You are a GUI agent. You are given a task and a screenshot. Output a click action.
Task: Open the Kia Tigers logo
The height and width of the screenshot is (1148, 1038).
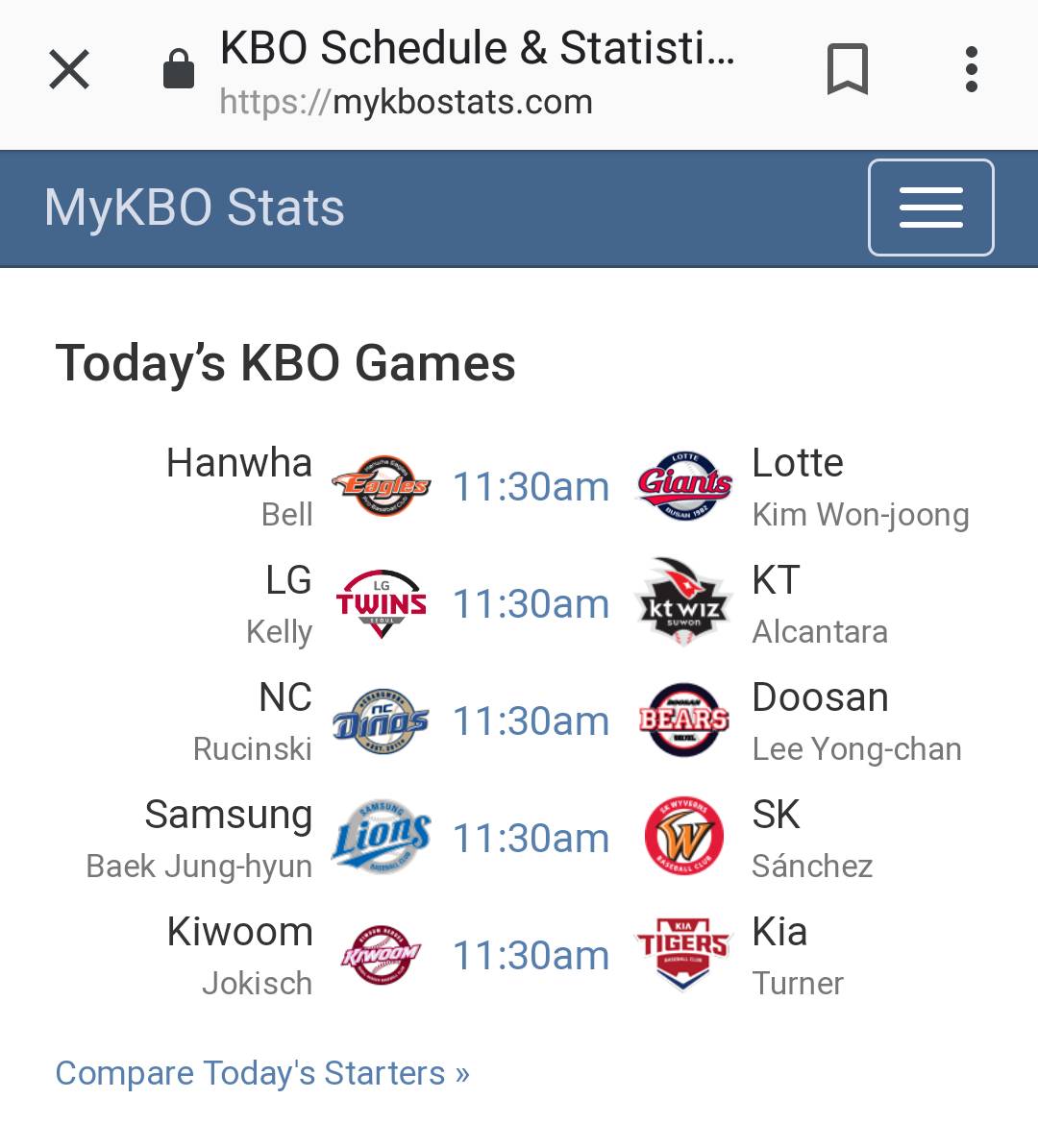[x=683, y=954]
